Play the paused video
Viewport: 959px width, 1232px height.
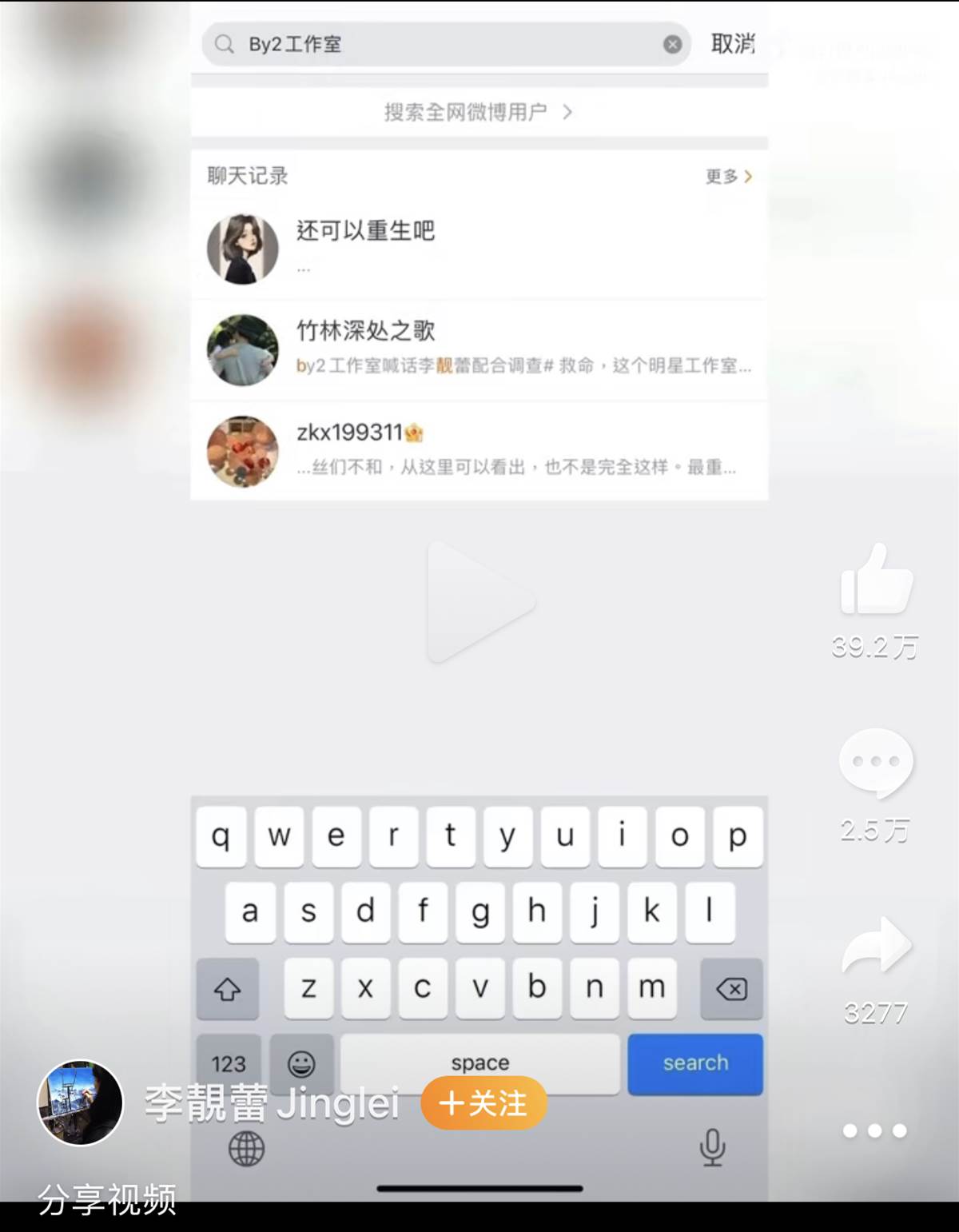pyautogui.click(x=478, y=601)
